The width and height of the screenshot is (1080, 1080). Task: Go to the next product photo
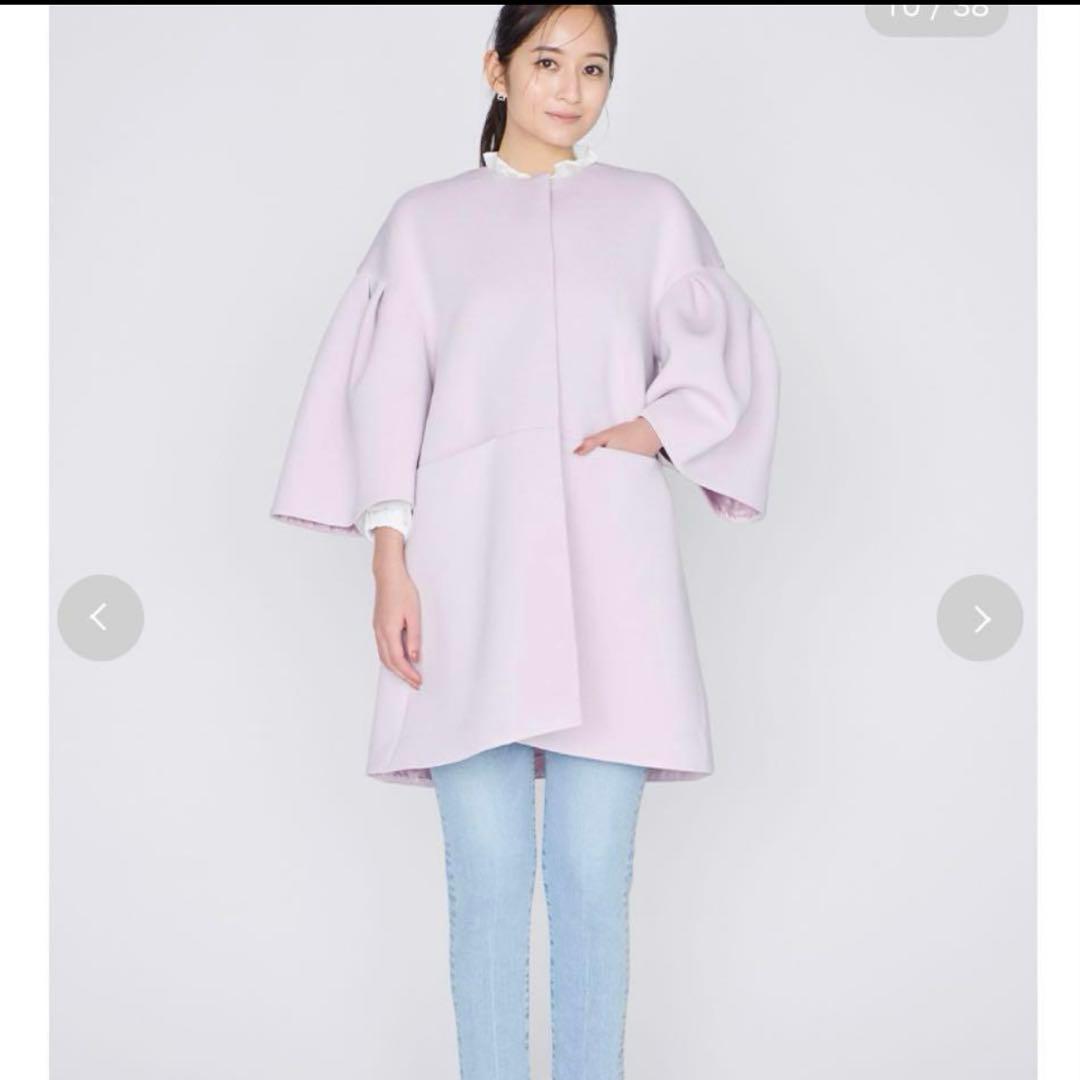click(979, 618)
